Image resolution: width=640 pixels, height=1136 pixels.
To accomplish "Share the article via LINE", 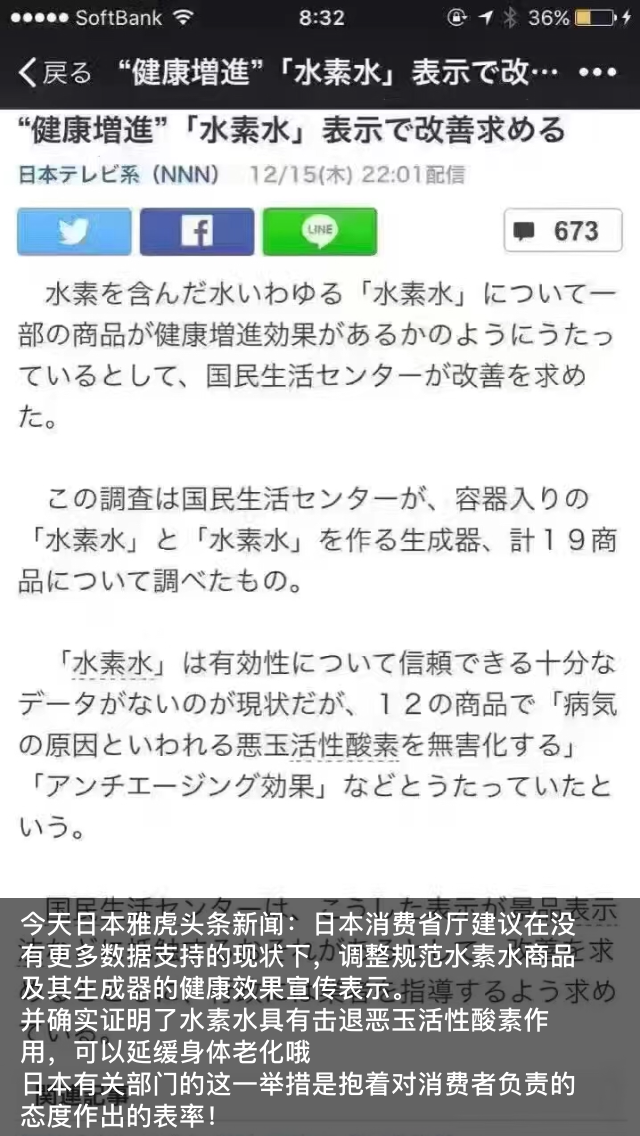I will 319,231.
